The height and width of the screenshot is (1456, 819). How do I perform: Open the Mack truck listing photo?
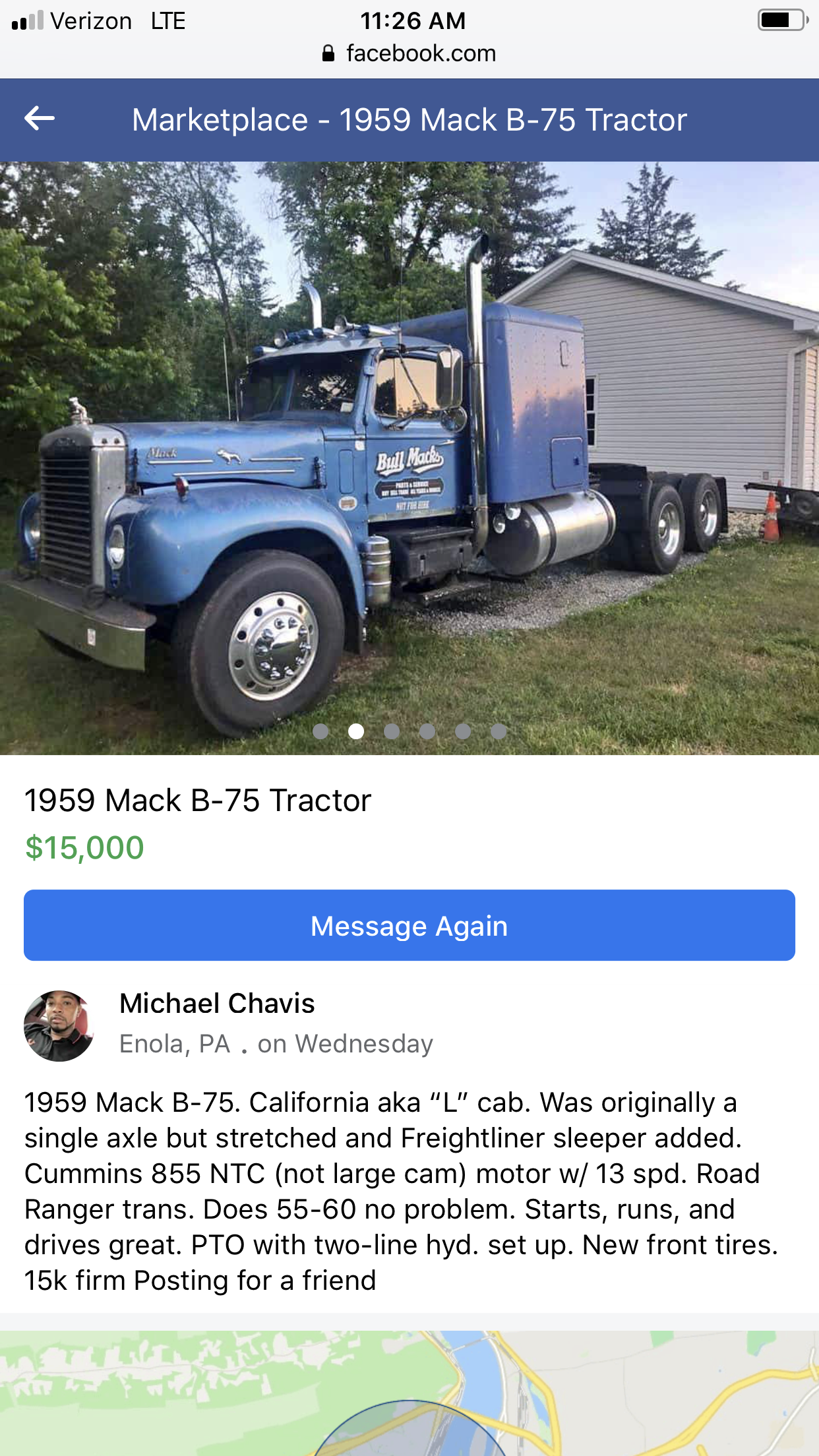[x=409, y=458]
